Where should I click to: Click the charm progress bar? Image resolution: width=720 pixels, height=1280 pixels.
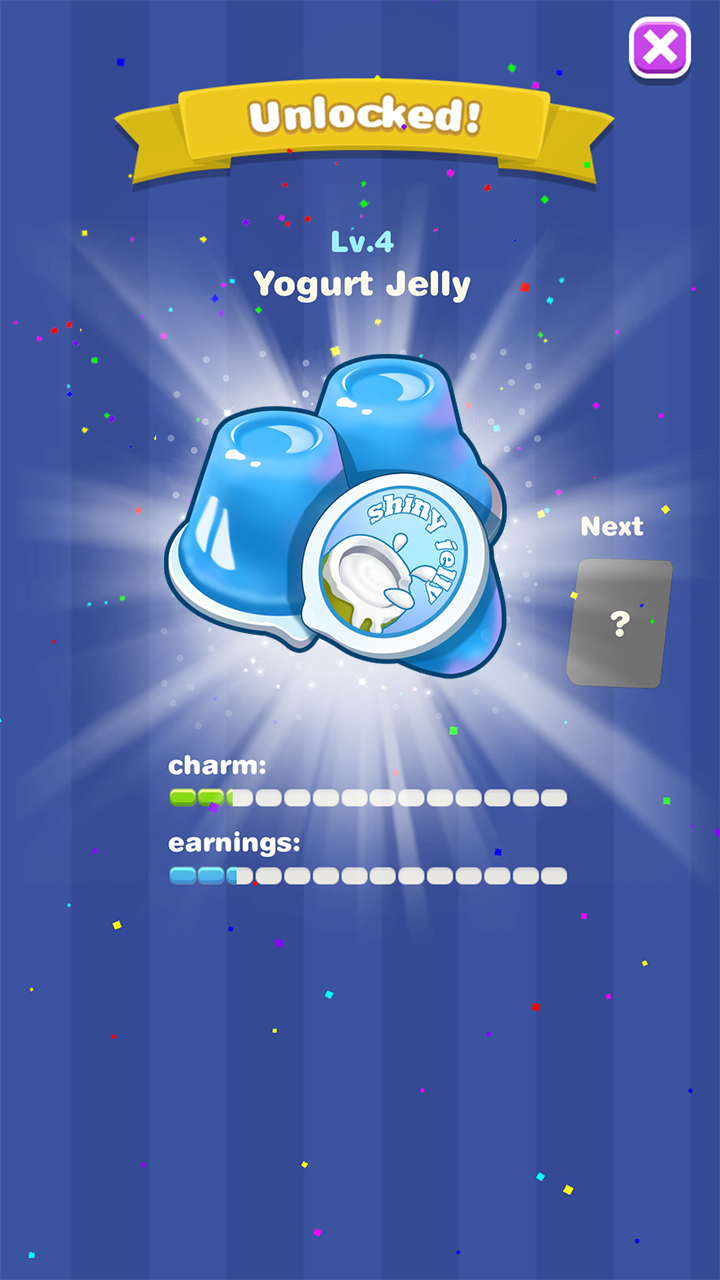(367, 797)
